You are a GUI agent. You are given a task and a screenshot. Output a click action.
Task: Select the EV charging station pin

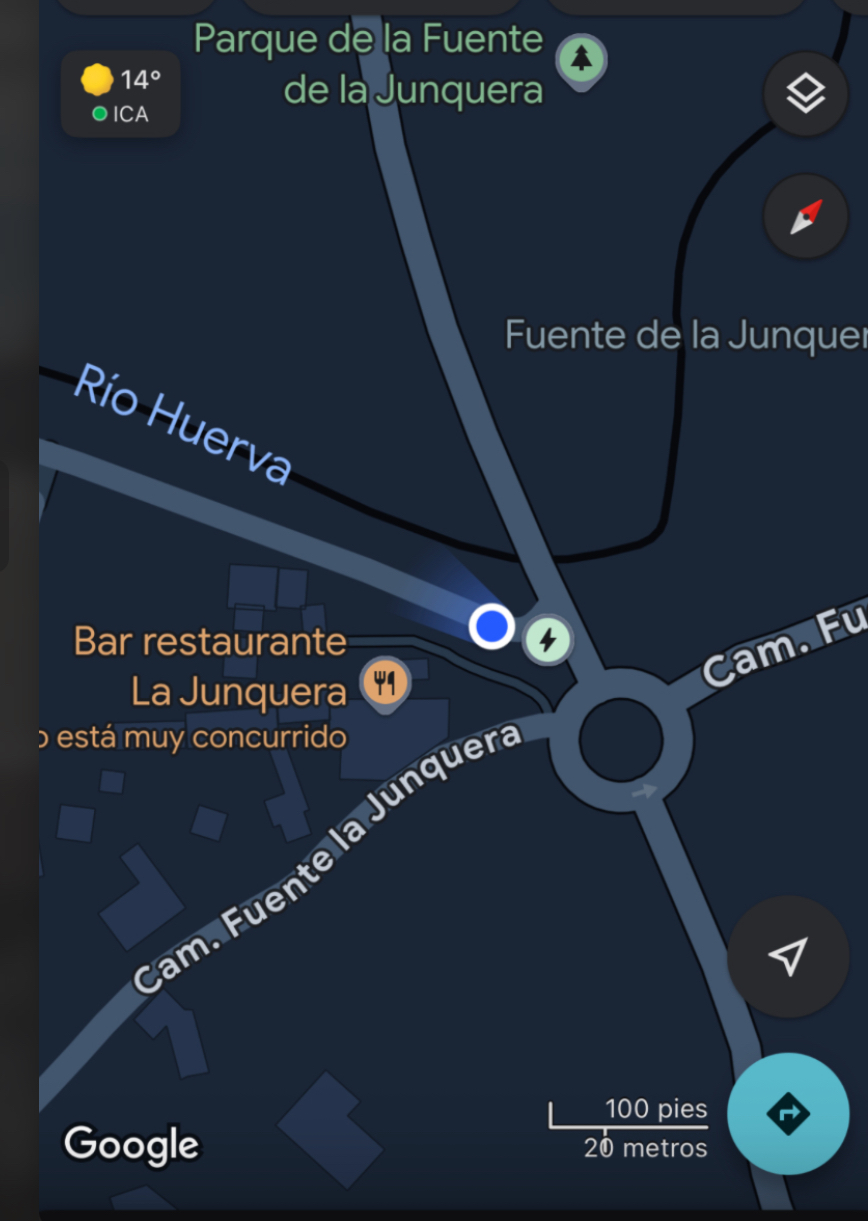tap(547, 639)
